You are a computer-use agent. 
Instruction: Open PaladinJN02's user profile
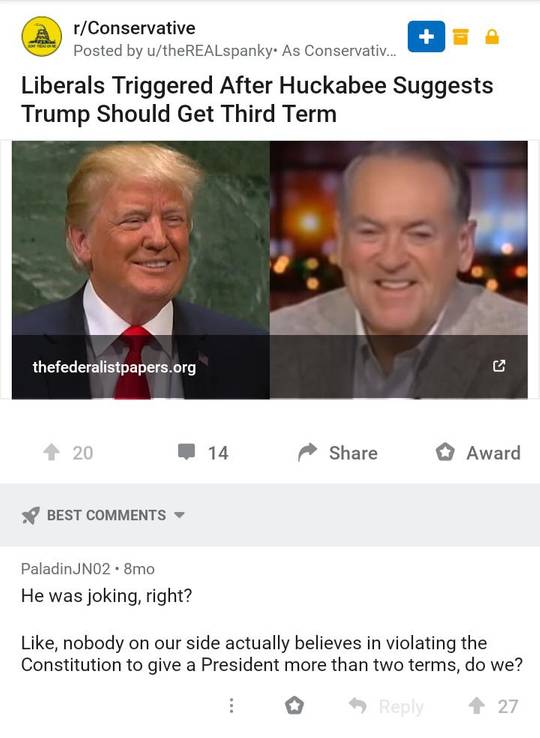click(65, 569)
